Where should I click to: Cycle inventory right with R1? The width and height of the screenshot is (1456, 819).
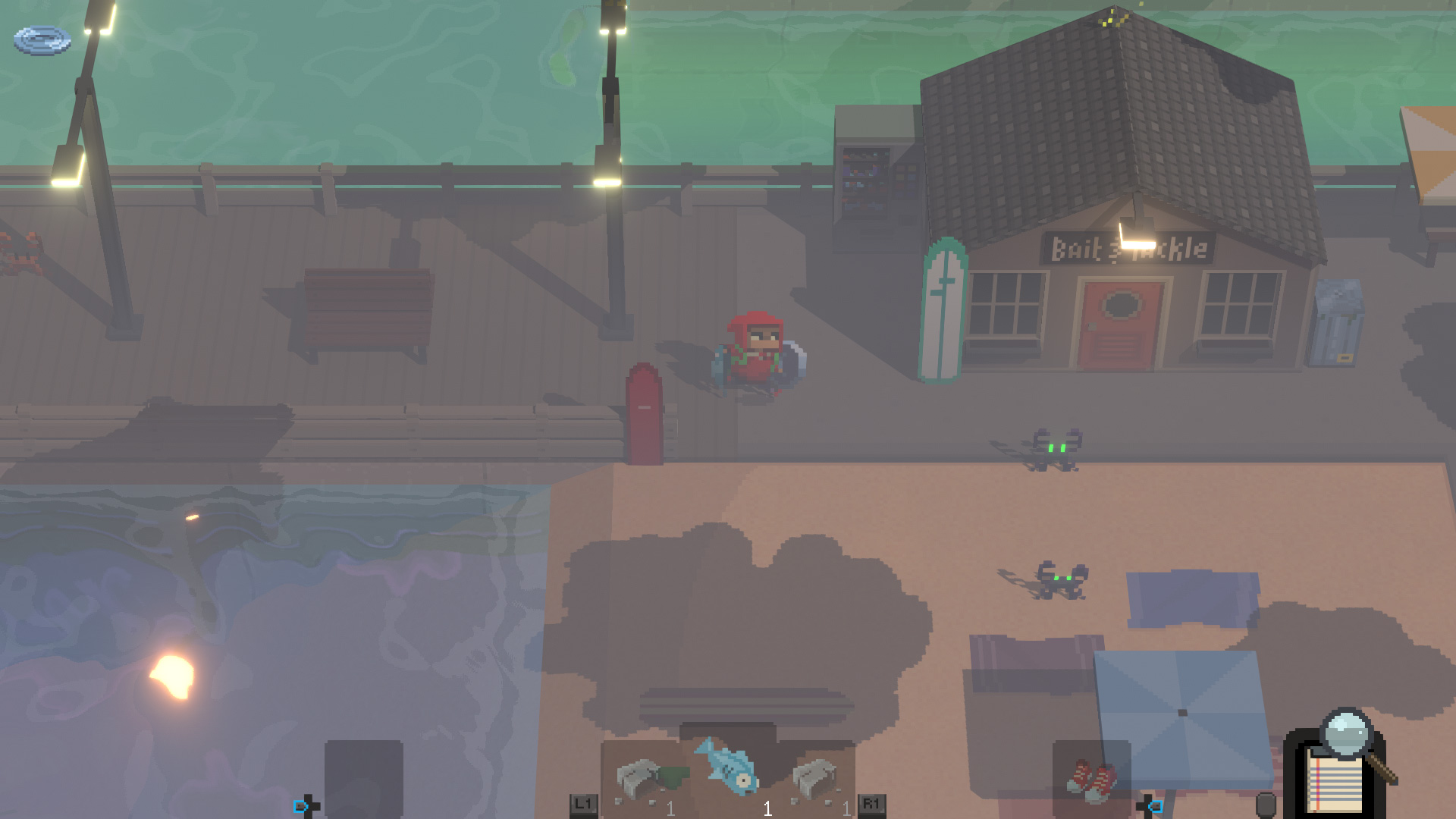click(x=871, y=804)
